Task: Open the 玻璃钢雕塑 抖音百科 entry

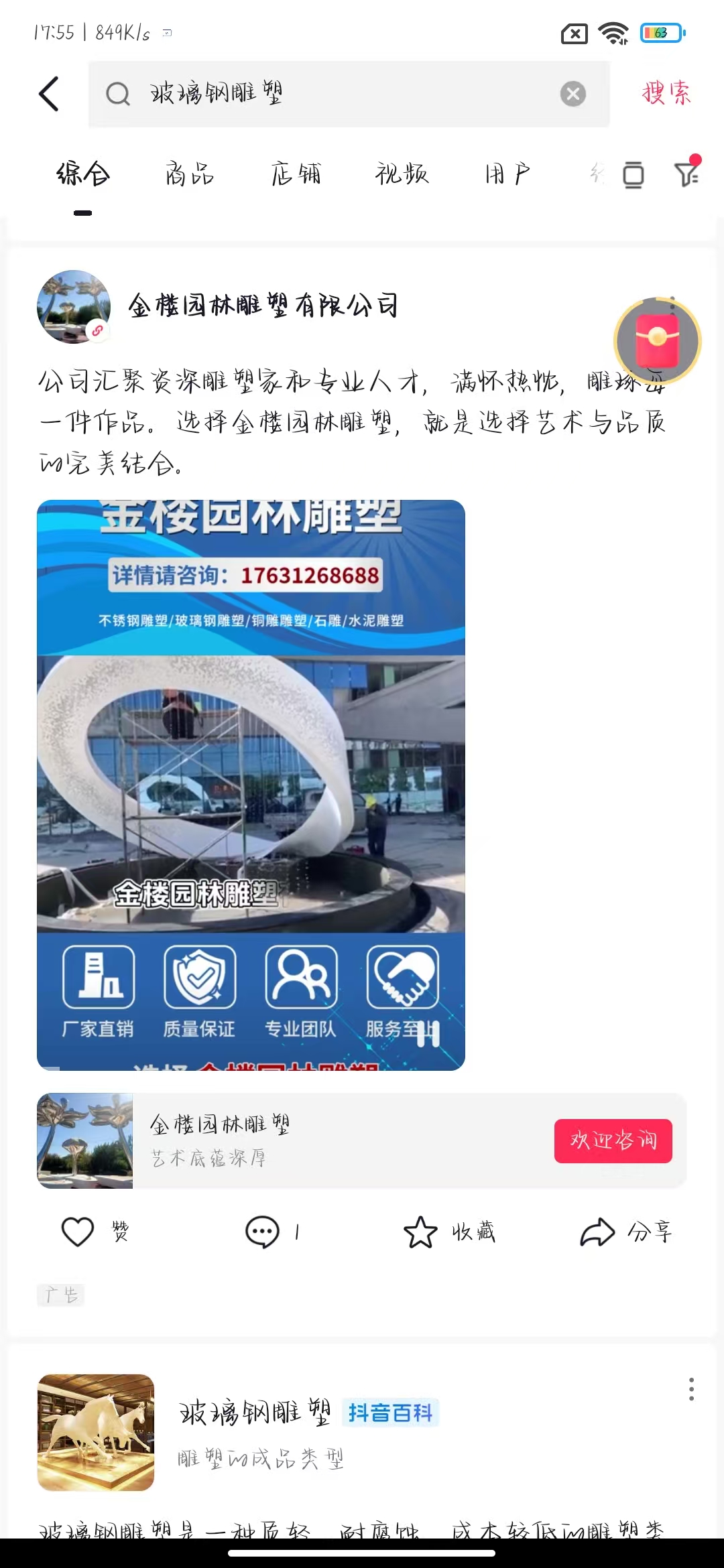Action: pyautogui.click(x=308, y=1413)
